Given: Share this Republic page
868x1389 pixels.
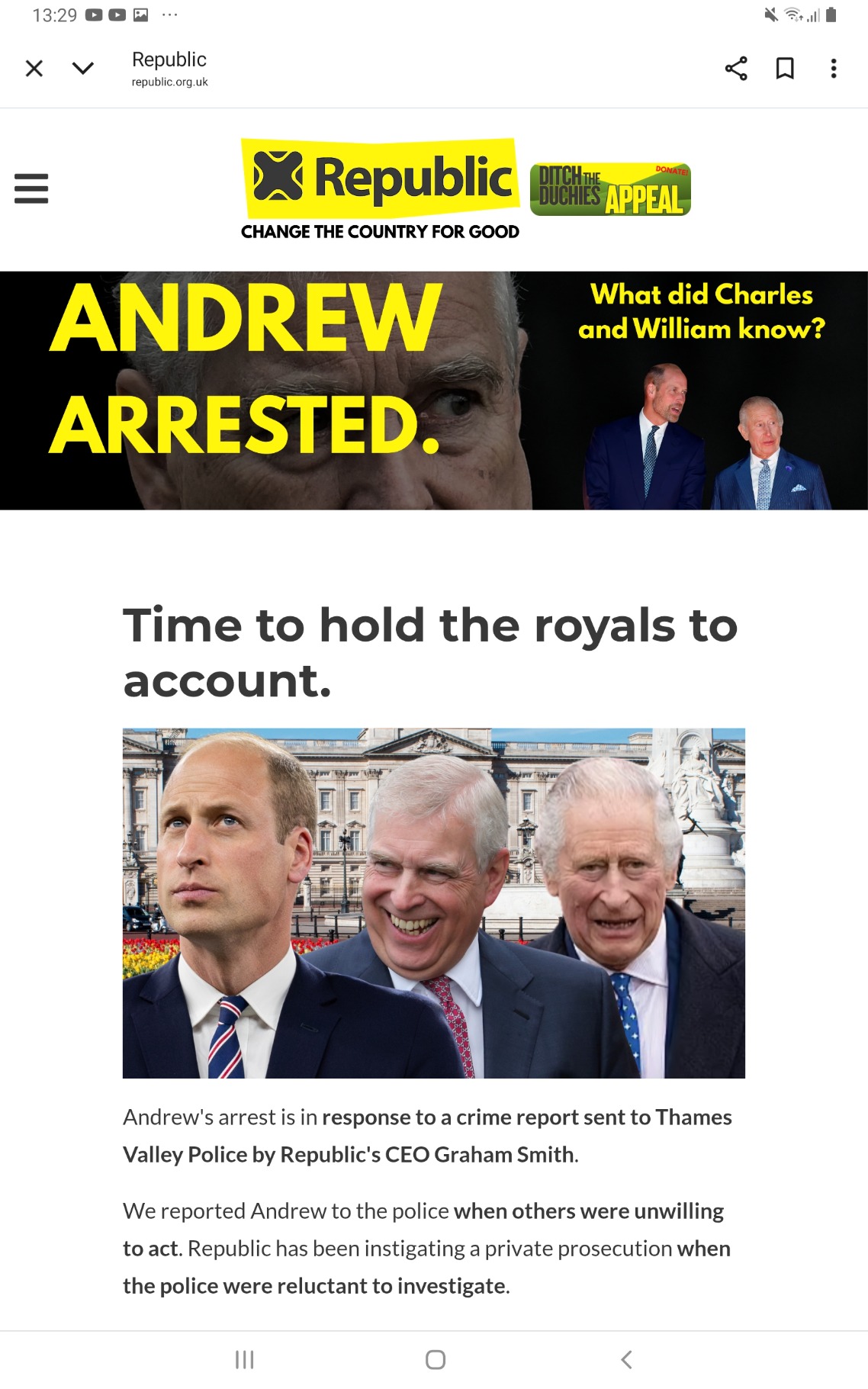Looking at the screenshot, I should [x=736, y=69].
